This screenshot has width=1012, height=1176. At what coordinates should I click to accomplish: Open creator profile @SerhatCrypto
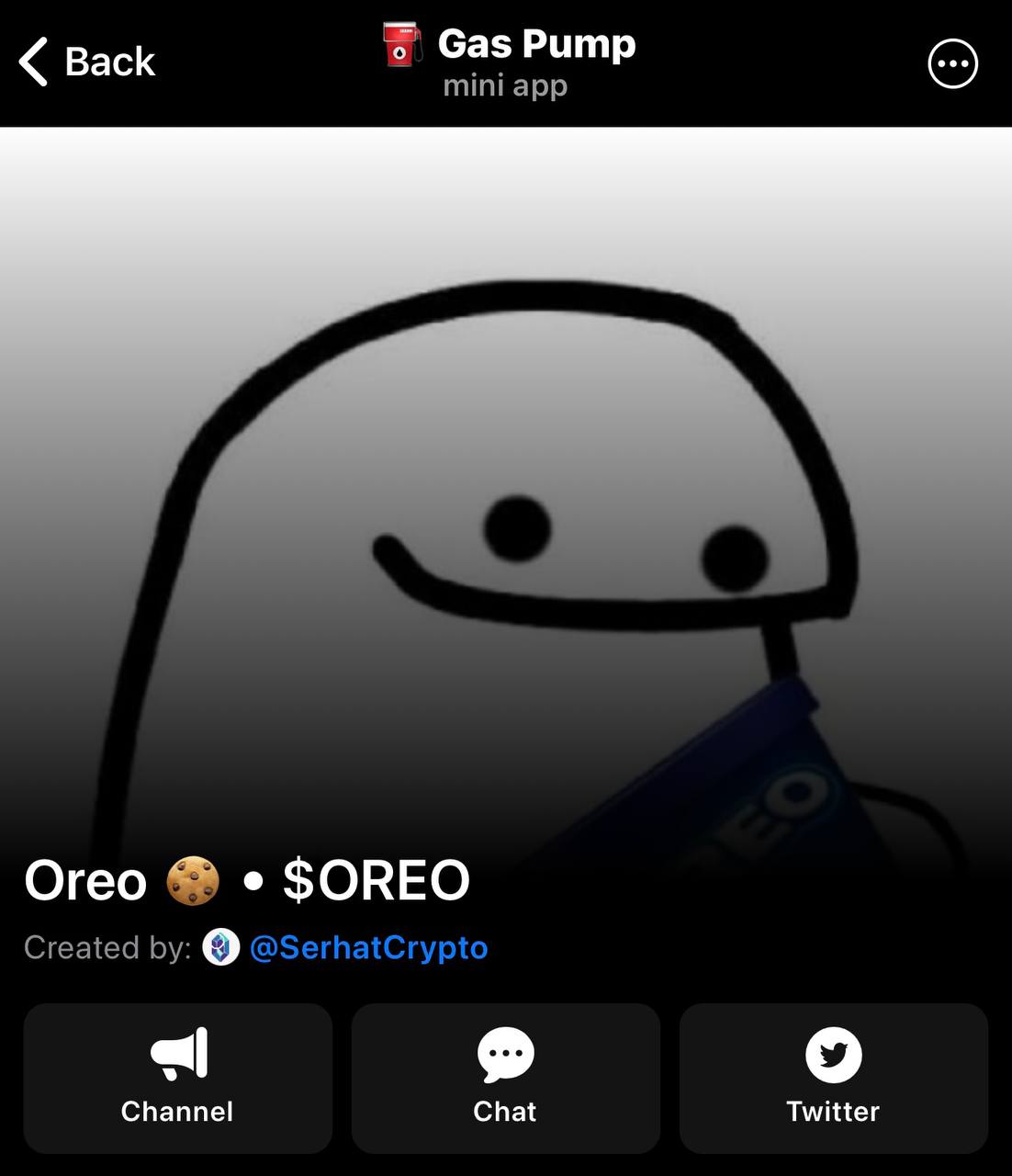pos(367,947)
